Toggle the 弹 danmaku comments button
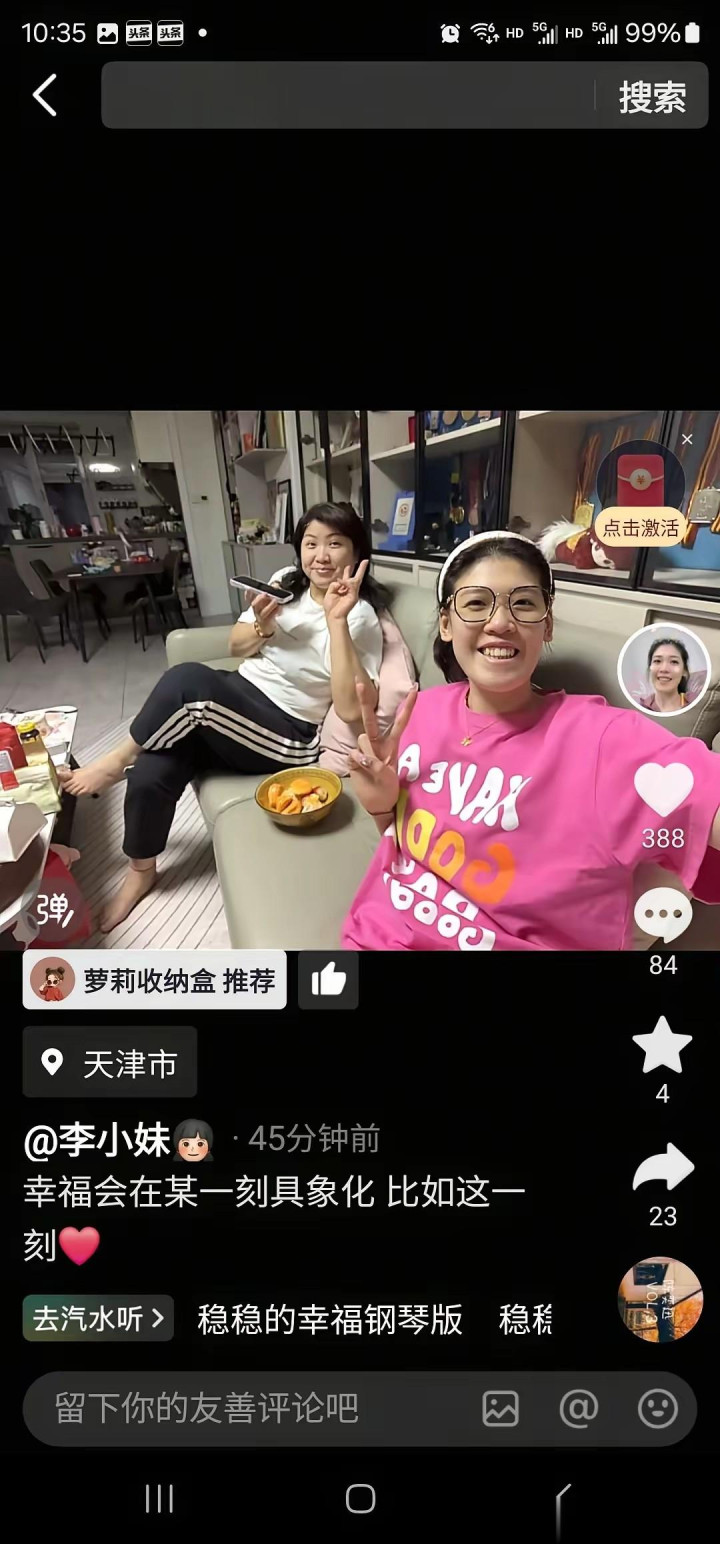This screenshot has width=720, height=1544. (x=53, y=908)
